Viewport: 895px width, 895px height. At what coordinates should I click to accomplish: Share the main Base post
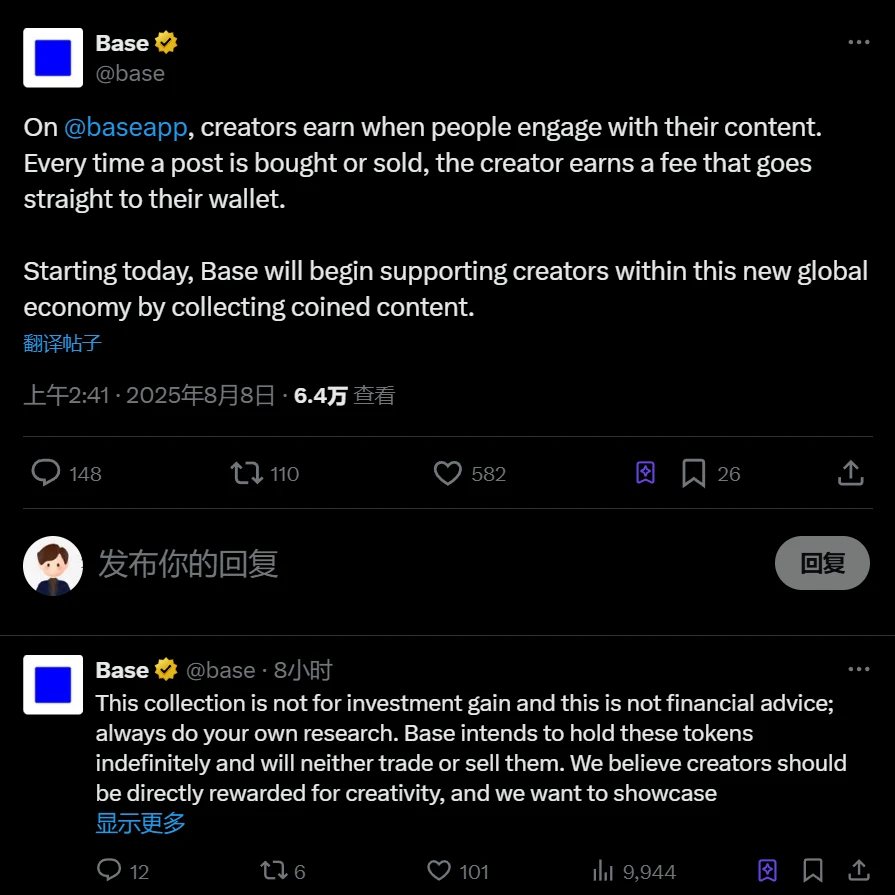pyautogui.click(x=850, y=473)
